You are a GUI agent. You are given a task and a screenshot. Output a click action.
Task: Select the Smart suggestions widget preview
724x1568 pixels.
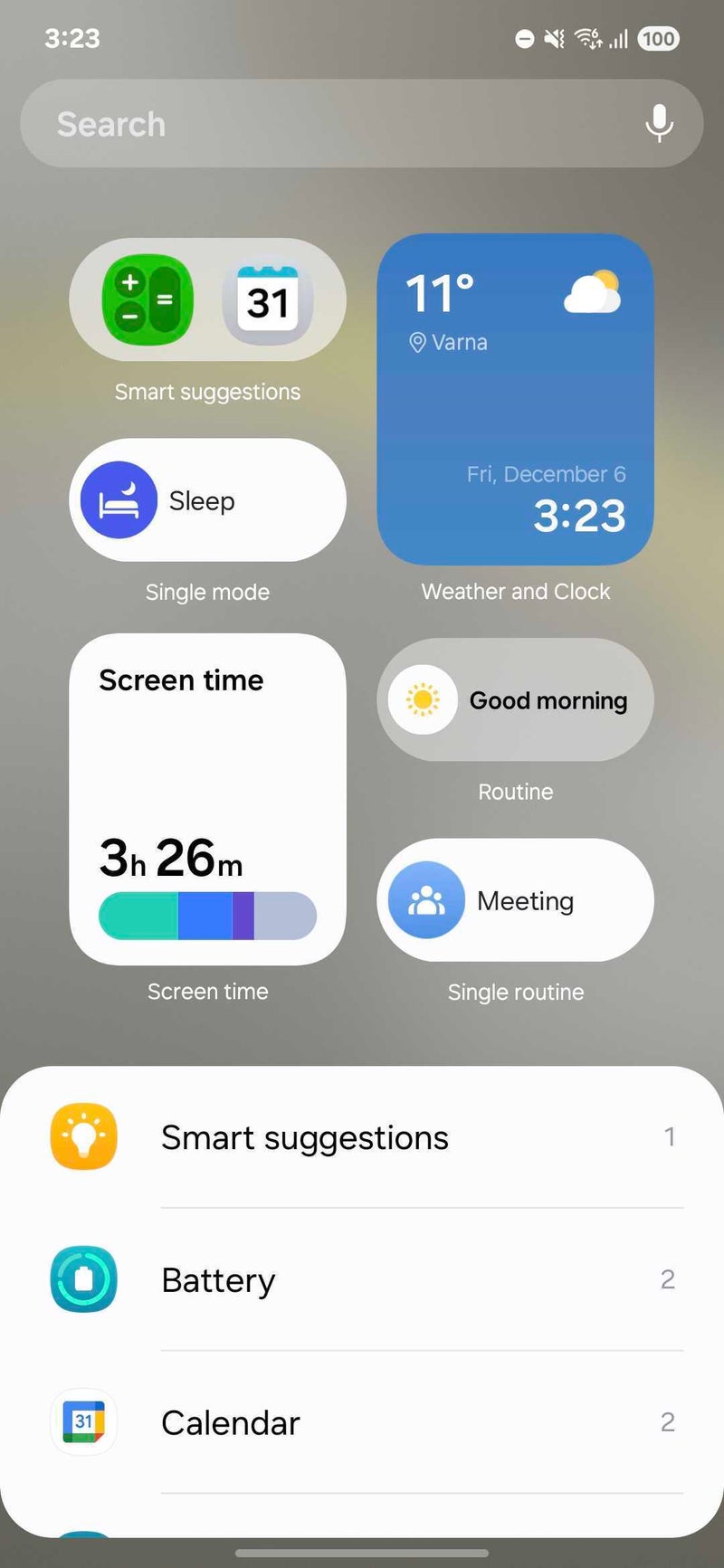[x=207, y=300]
